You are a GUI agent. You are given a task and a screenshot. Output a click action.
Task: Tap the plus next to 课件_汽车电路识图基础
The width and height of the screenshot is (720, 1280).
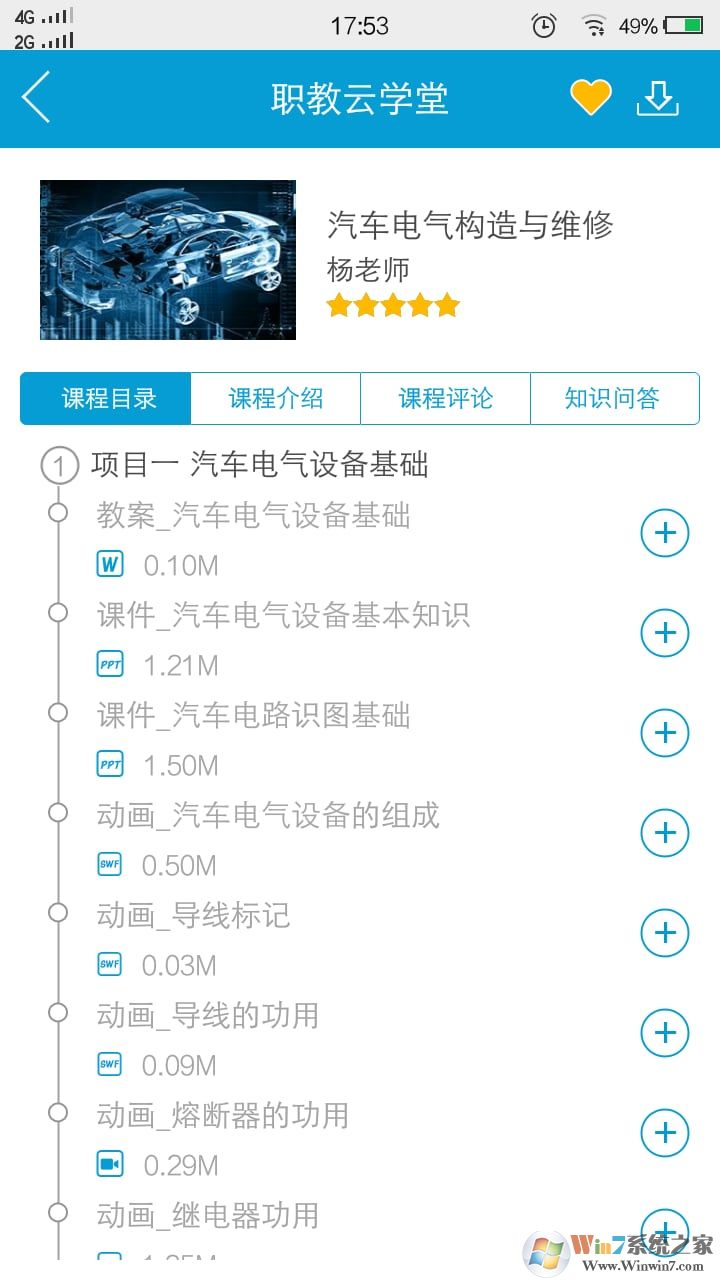[665, 733]
